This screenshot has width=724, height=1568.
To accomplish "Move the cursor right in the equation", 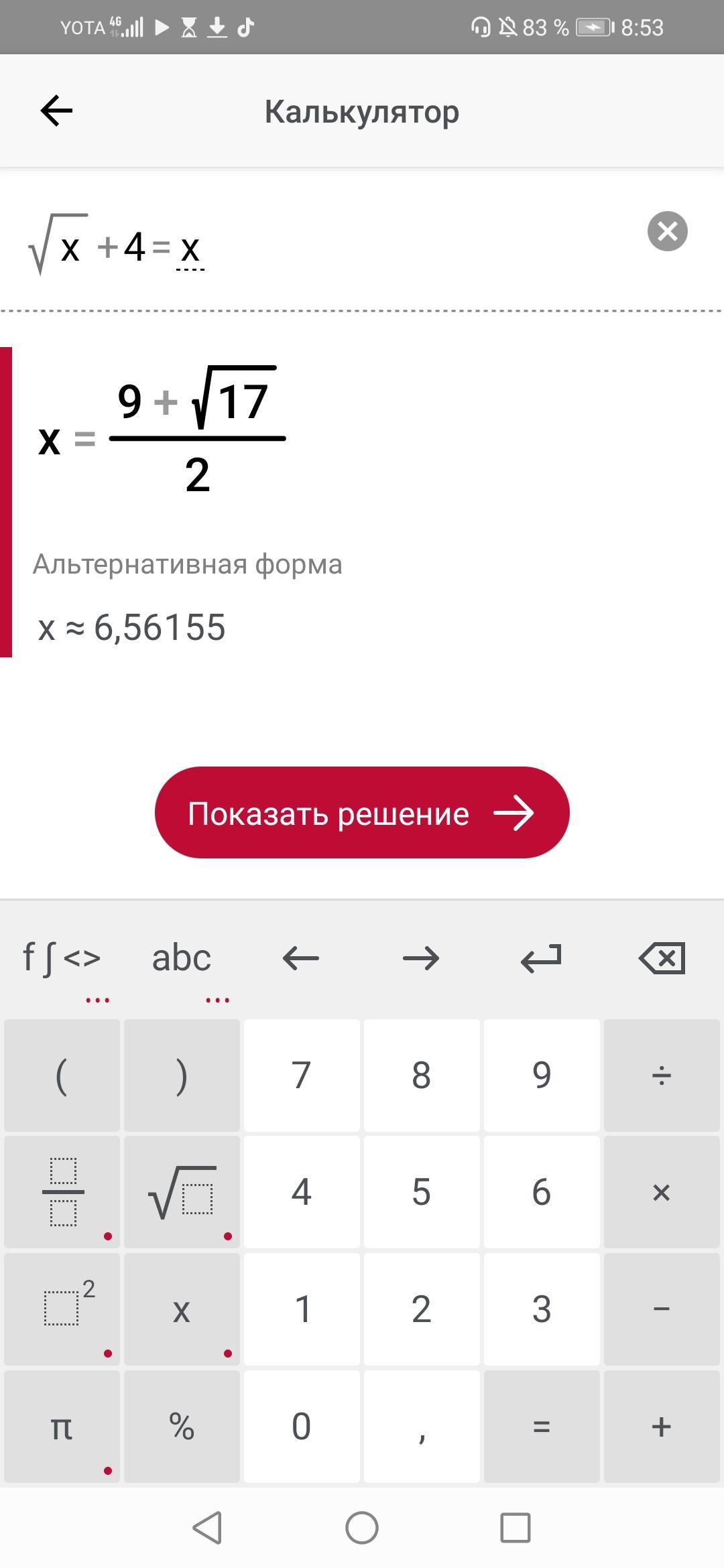I will (x=421, y=958).
